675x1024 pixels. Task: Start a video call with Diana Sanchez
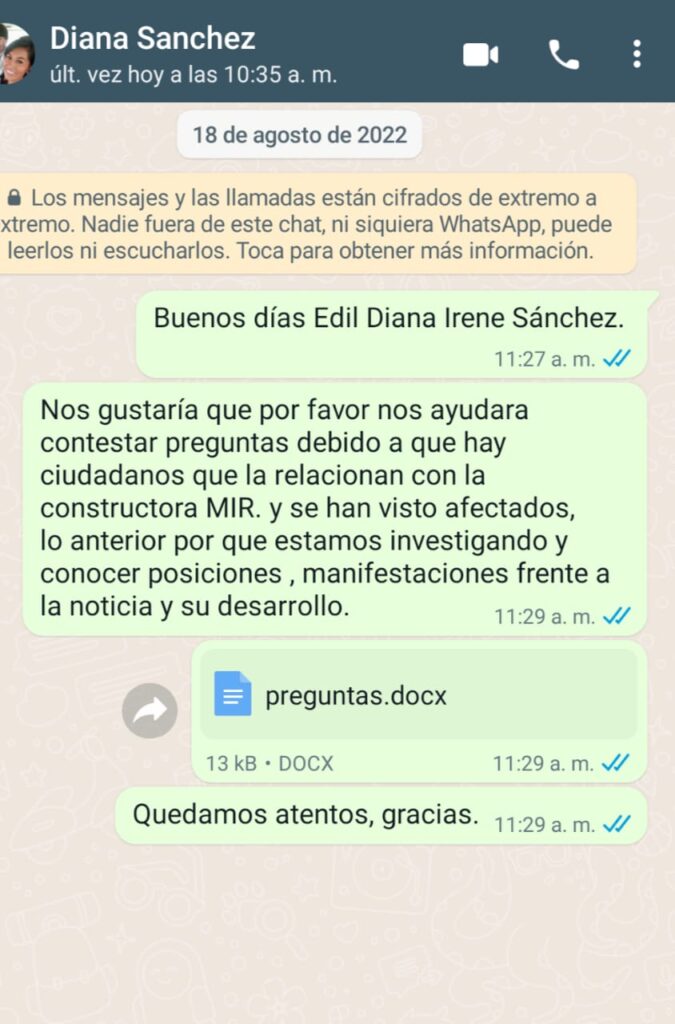481,55
